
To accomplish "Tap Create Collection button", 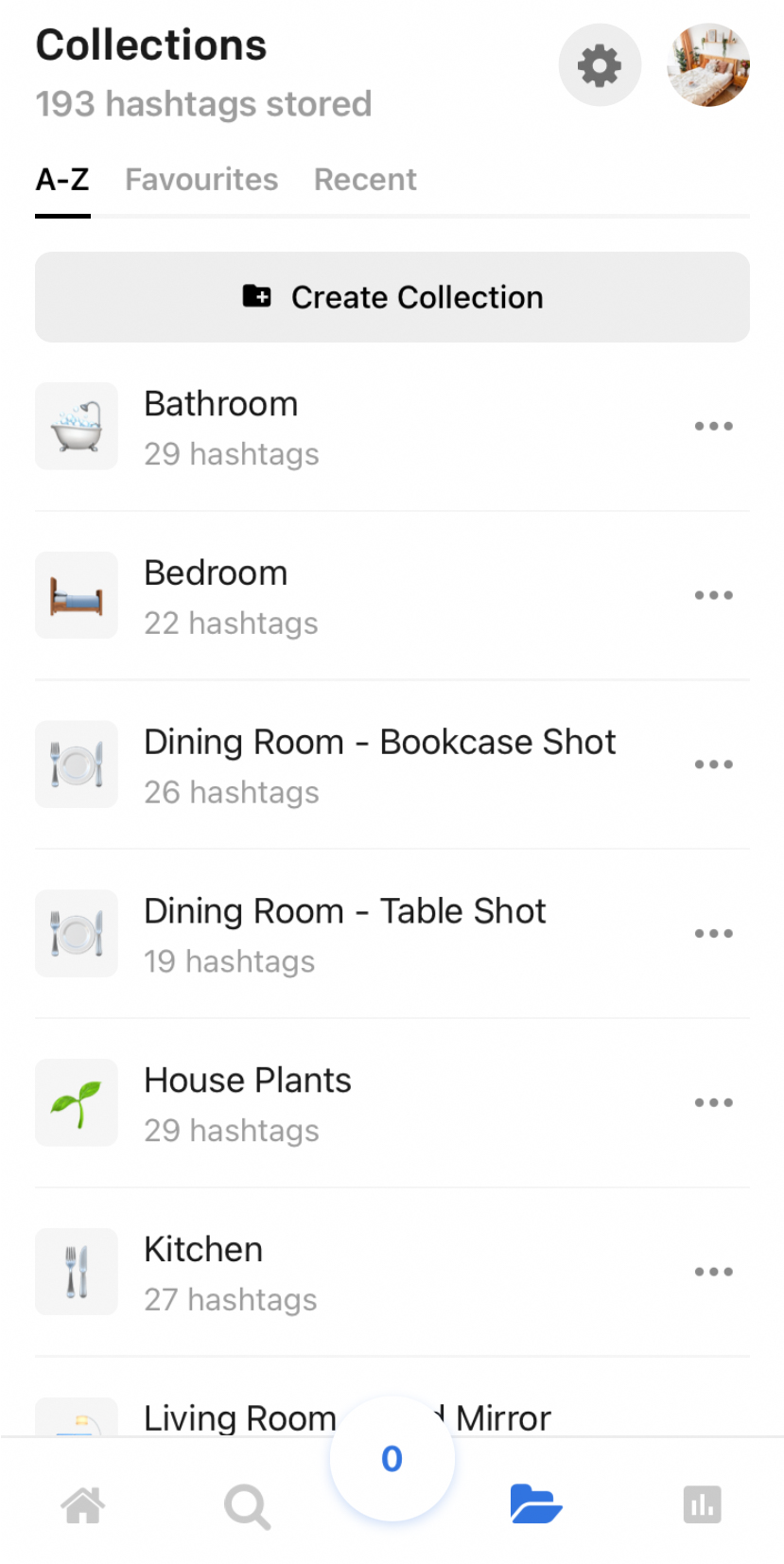I will [x=392, y=297].
